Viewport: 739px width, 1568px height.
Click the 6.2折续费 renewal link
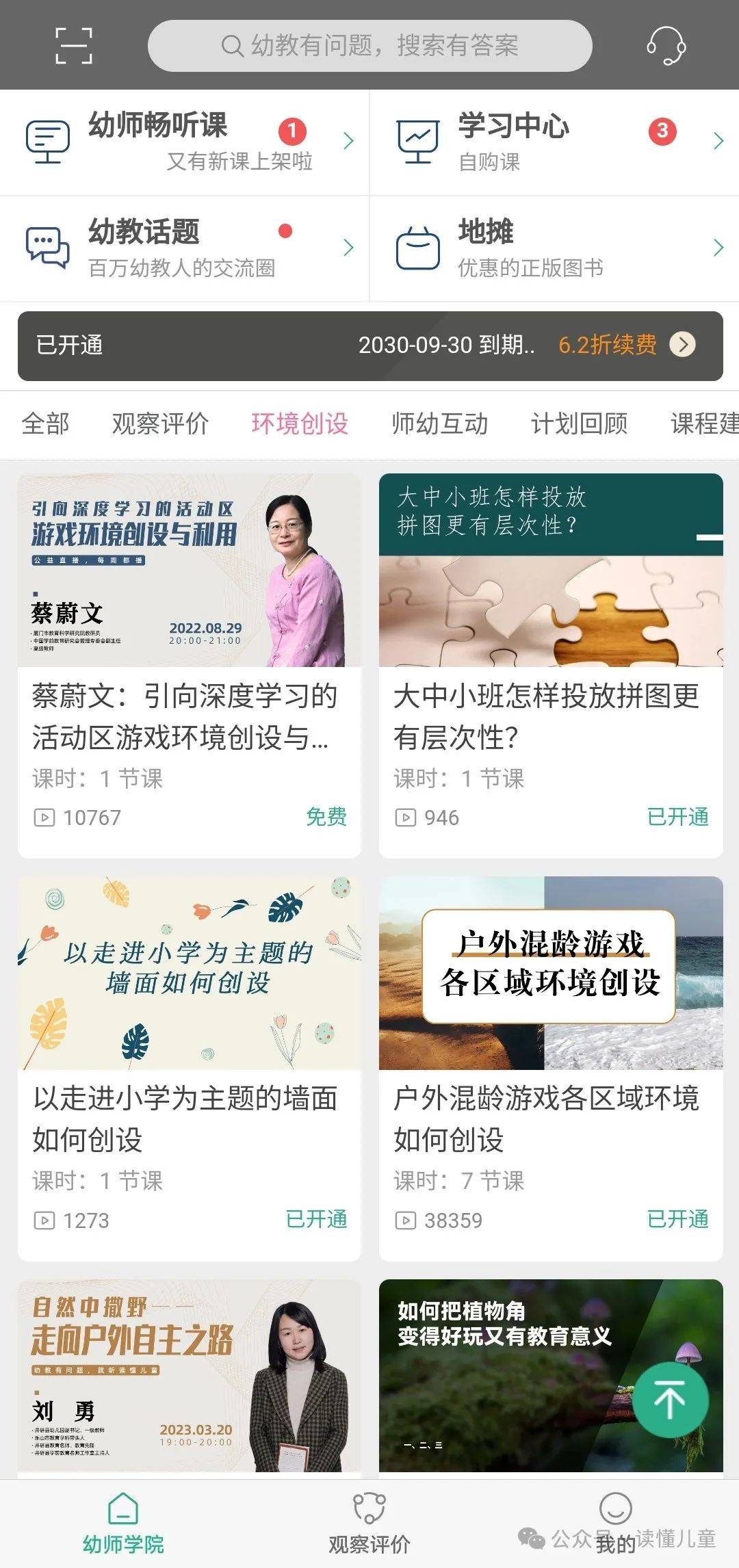click(x=608, y=346)
